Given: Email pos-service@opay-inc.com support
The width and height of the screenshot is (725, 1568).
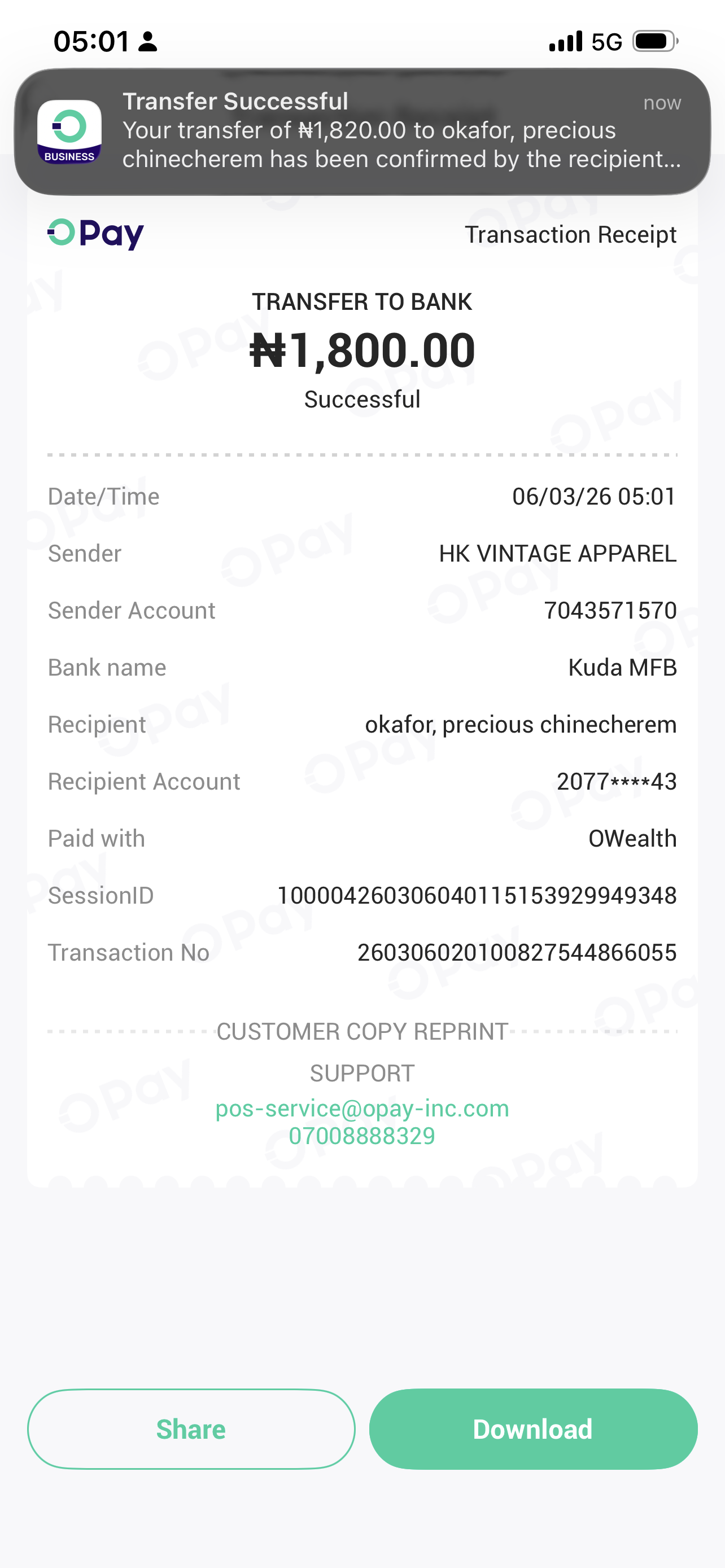Looking at the screenshot, I should pyautogui.click(x=362, y=1109).
